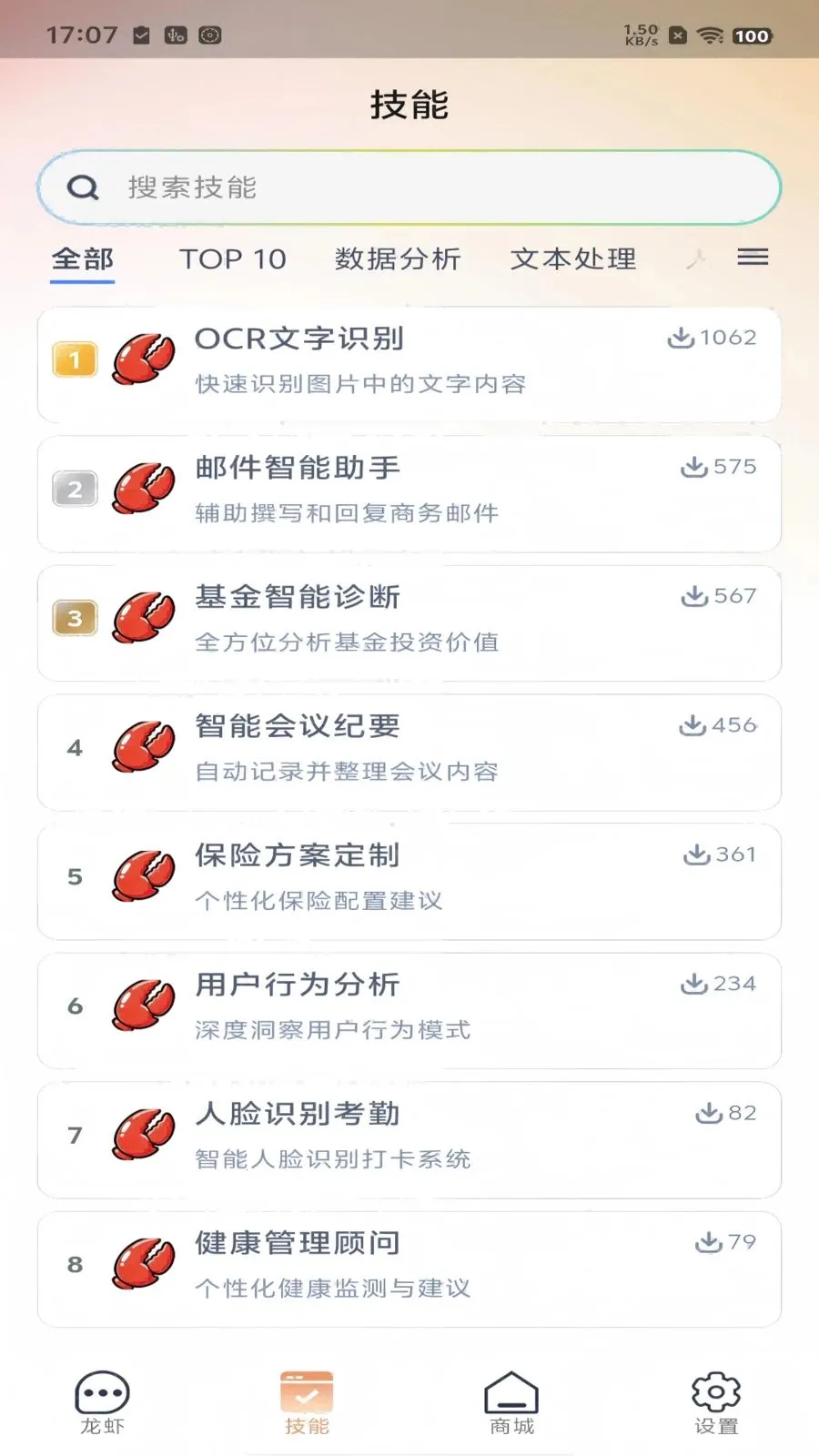Select the 全部 tab
The width and height of the screenshot is (819, 1456).
coord(83,259)
